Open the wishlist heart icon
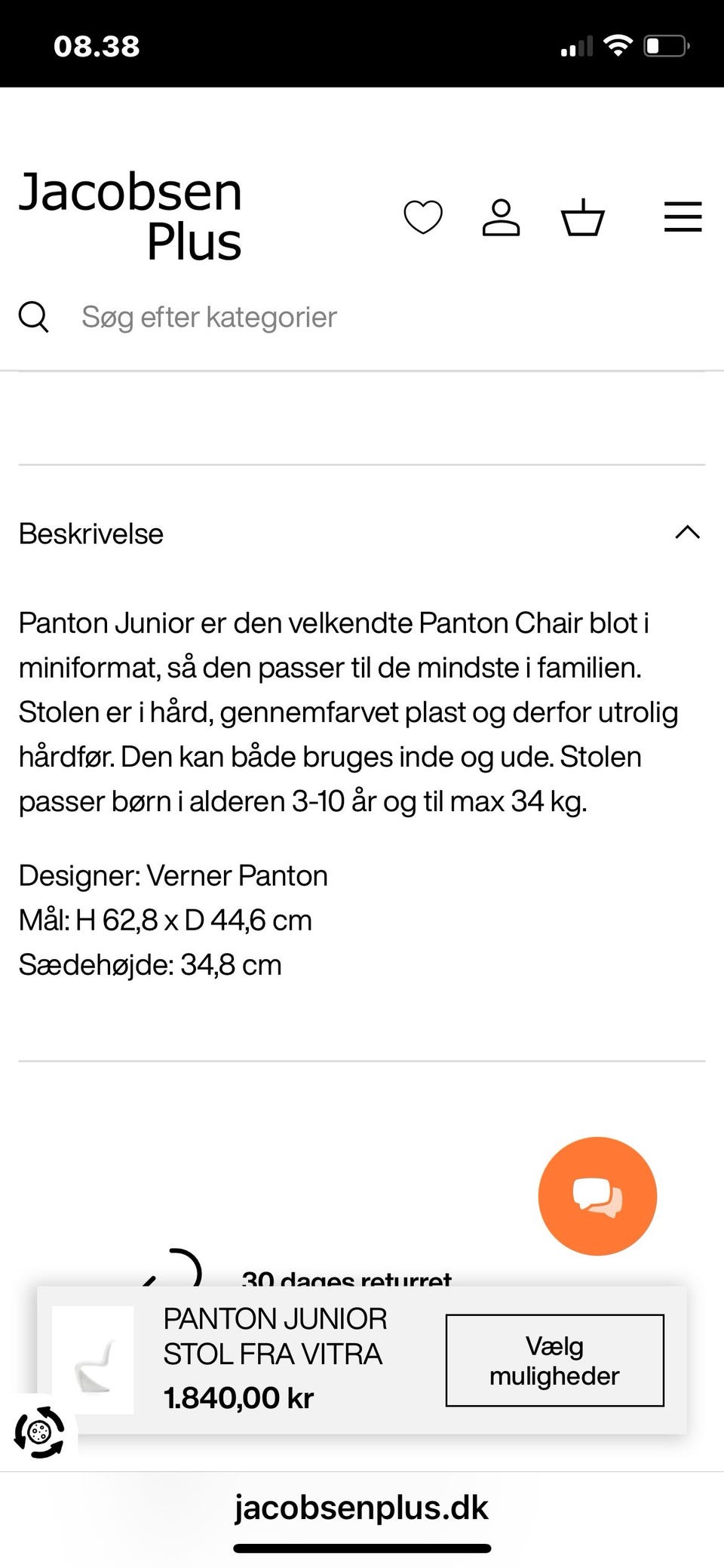 423,217
